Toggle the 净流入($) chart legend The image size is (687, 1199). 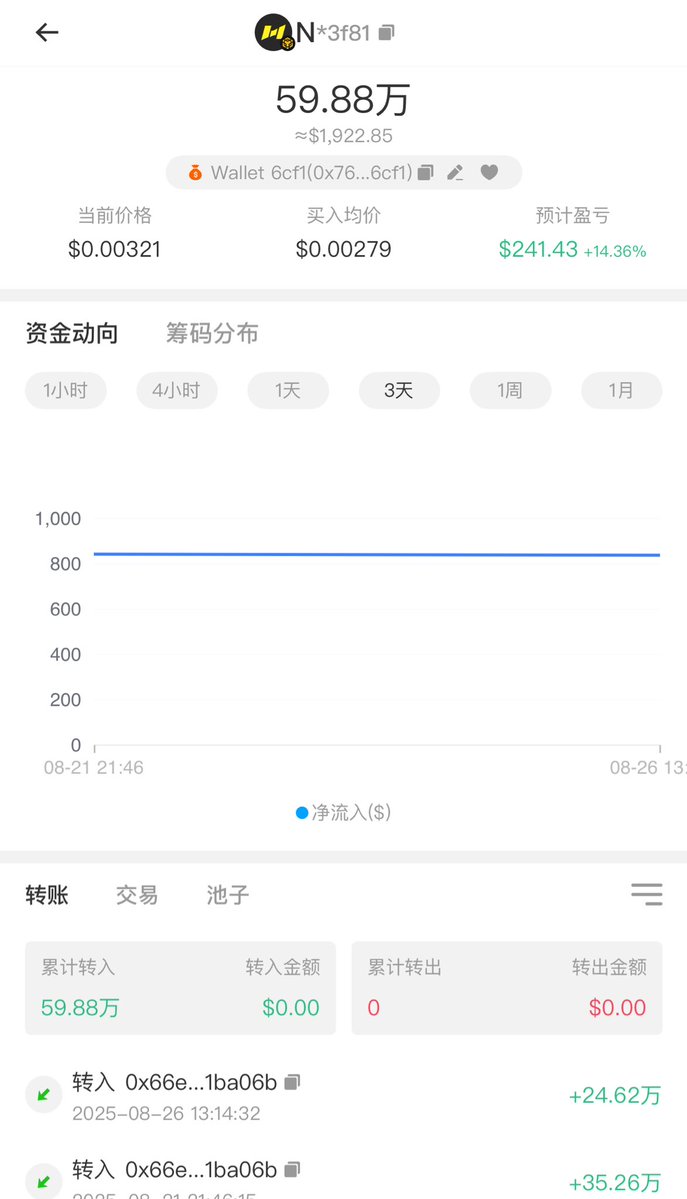(x=344, y=812)
